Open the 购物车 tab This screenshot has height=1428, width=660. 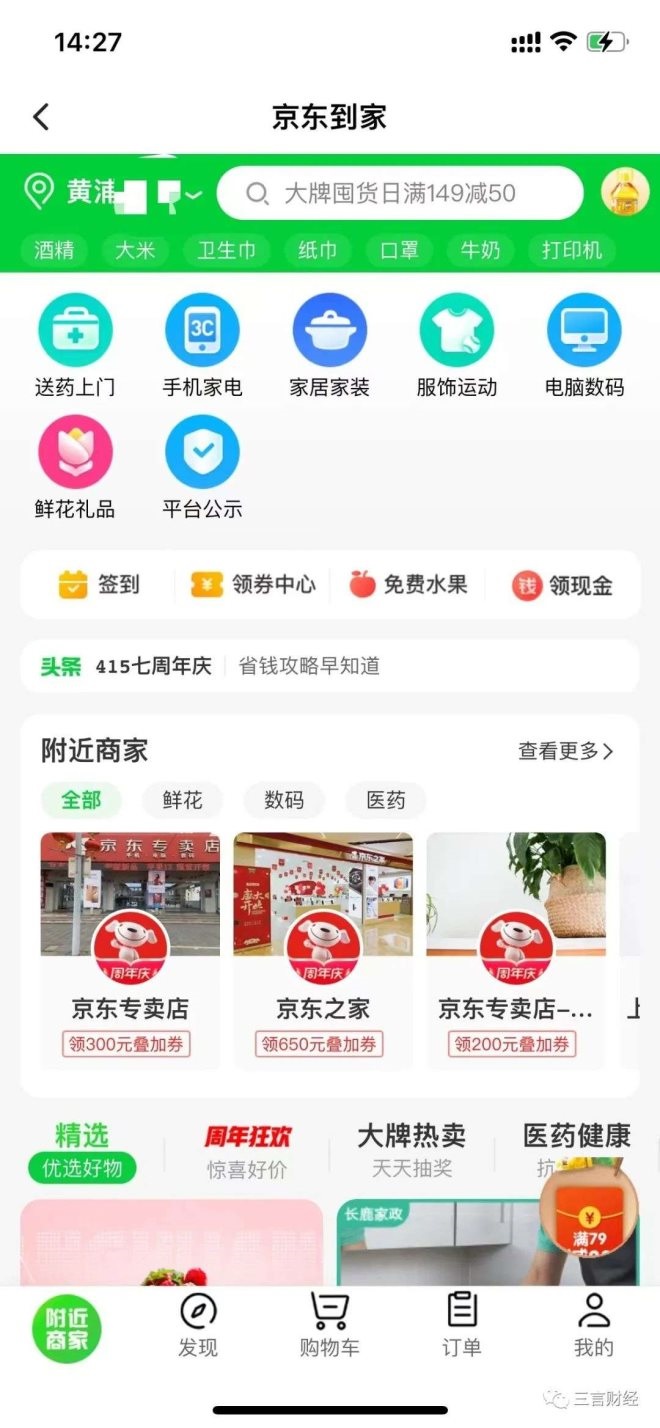coord(329,1325)
